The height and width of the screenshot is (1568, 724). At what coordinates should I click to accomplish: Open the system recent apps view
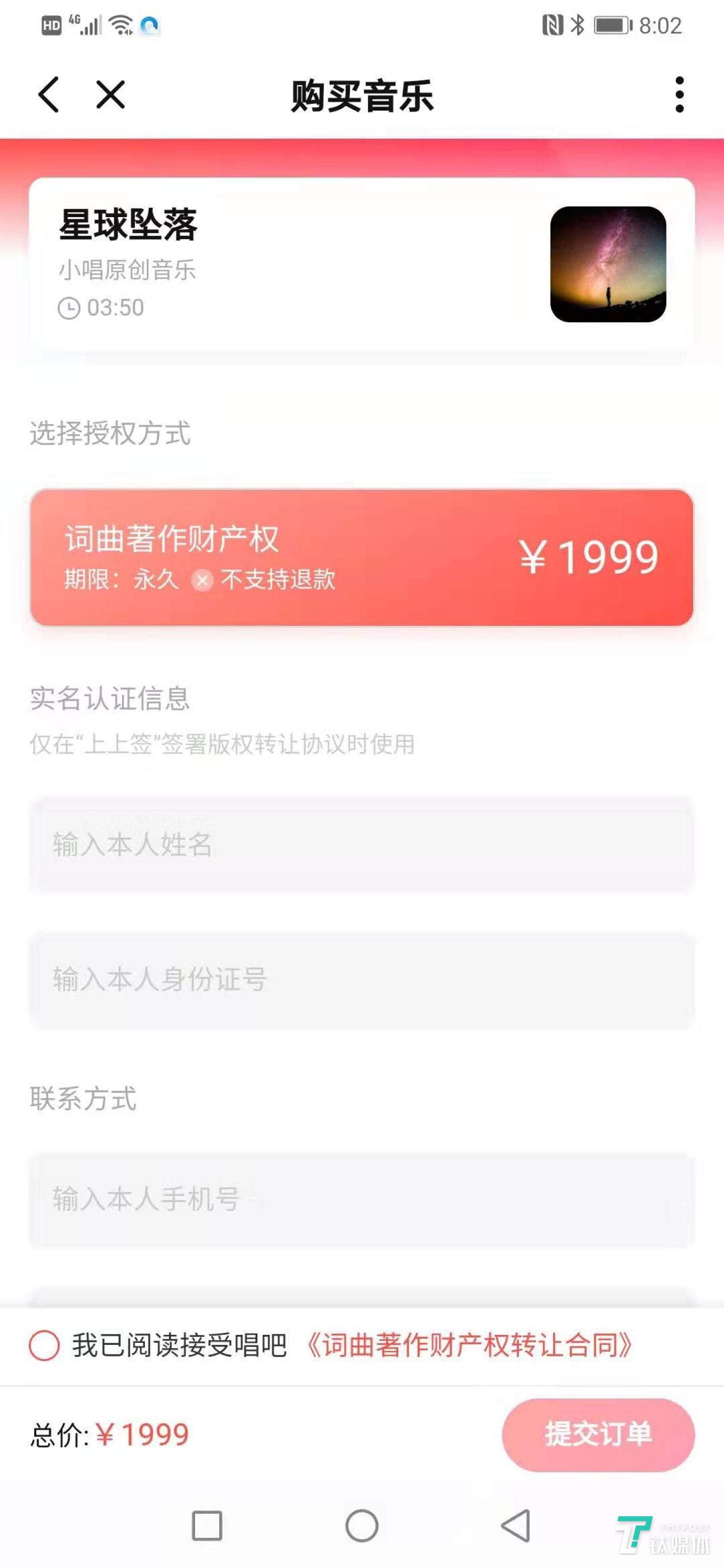[207, 1525]
